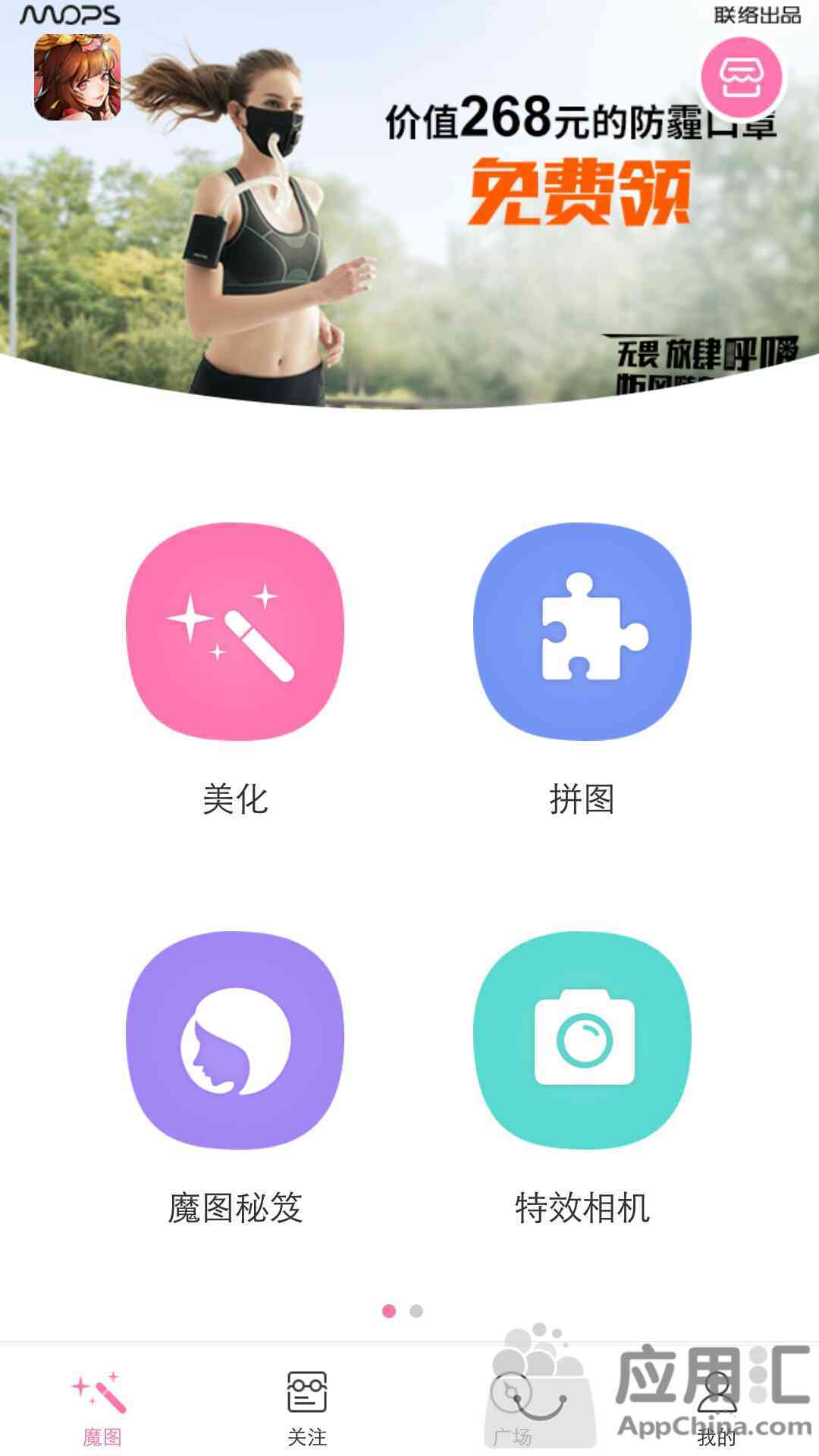
Task: Open the game avatar icon at top left
Action: (x=77, y=77)
